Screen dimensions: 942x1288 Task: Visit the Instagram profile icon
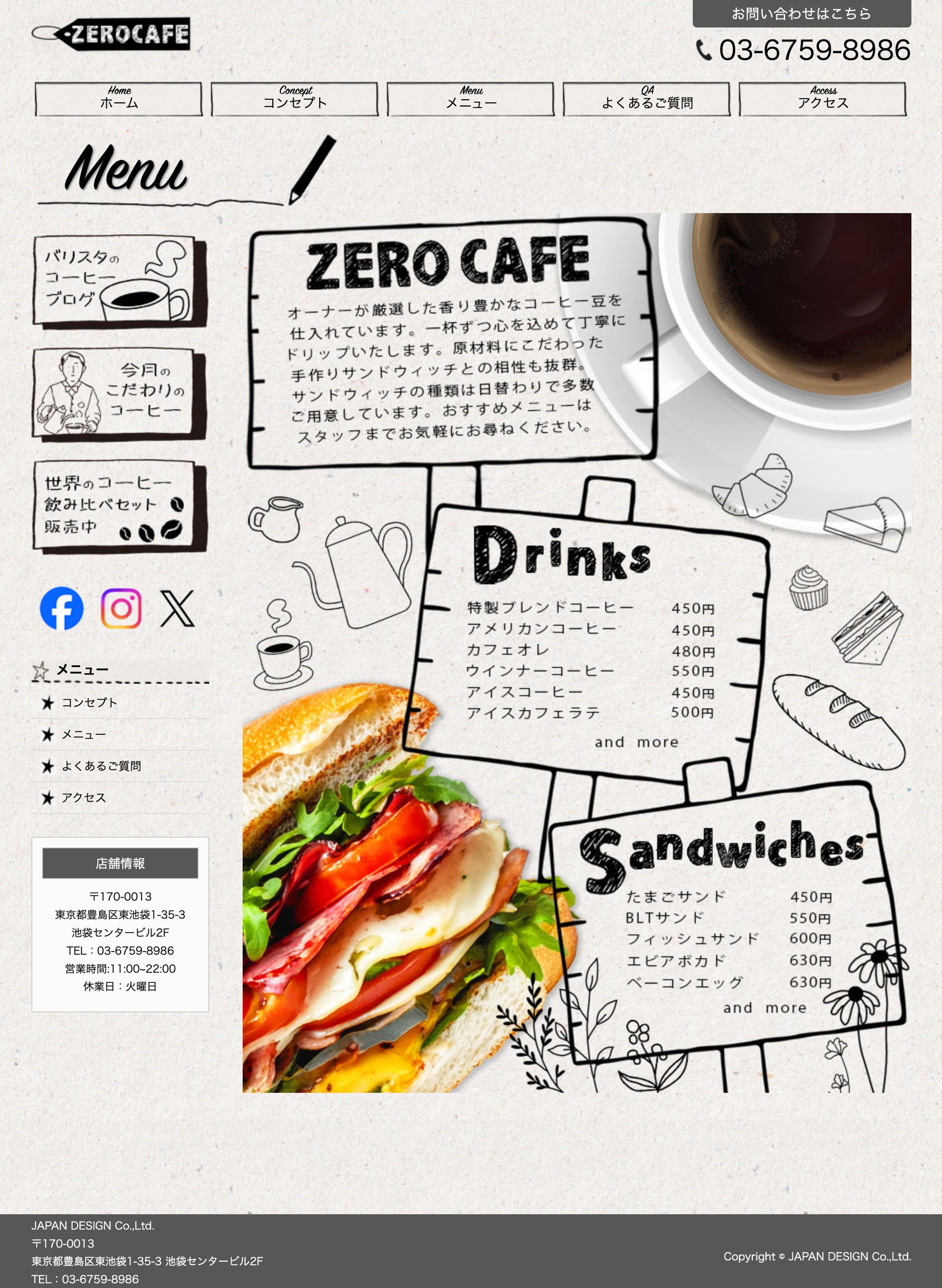(x=121, y=608)
